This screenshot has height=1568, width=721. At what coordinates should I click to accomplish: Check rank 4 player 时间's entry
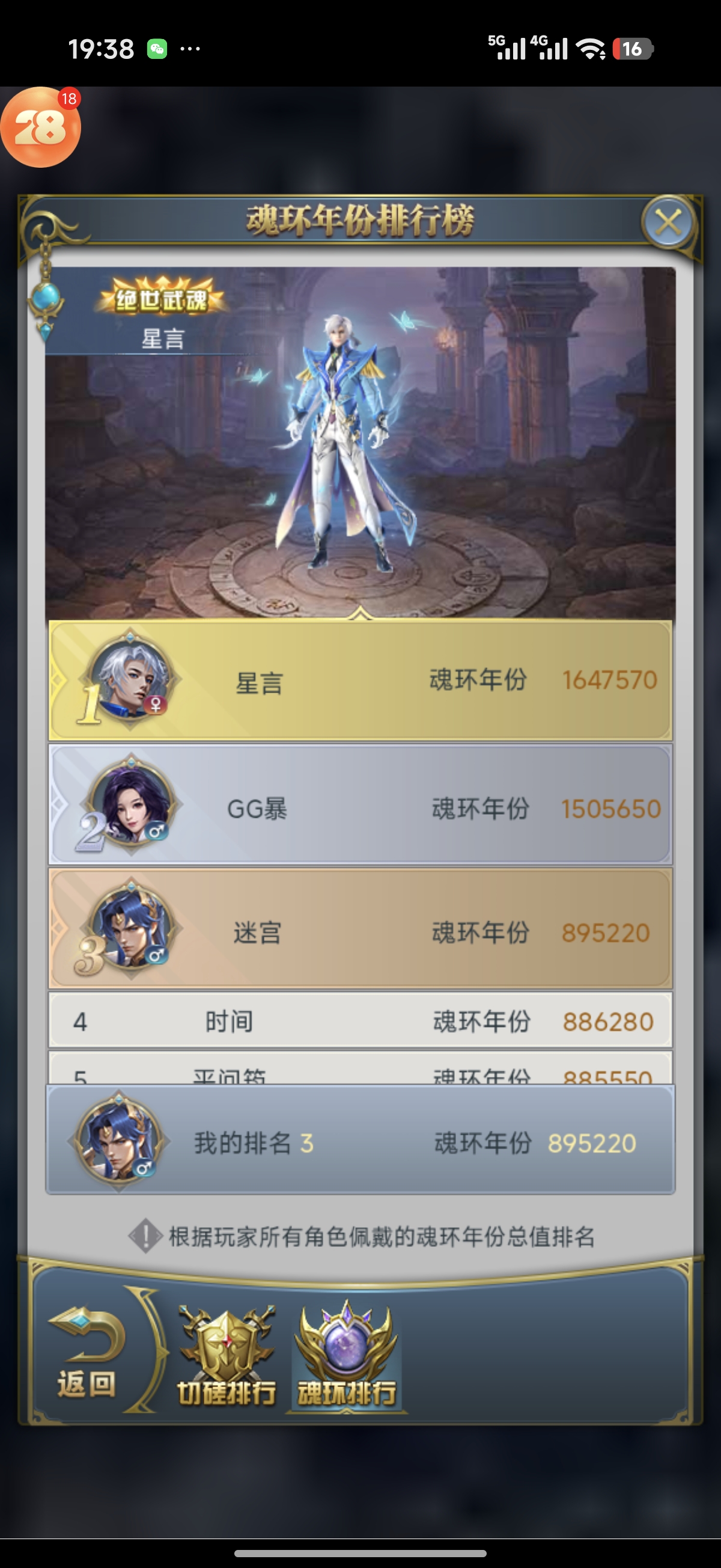pyautogui.click(x=360, y=1021)
